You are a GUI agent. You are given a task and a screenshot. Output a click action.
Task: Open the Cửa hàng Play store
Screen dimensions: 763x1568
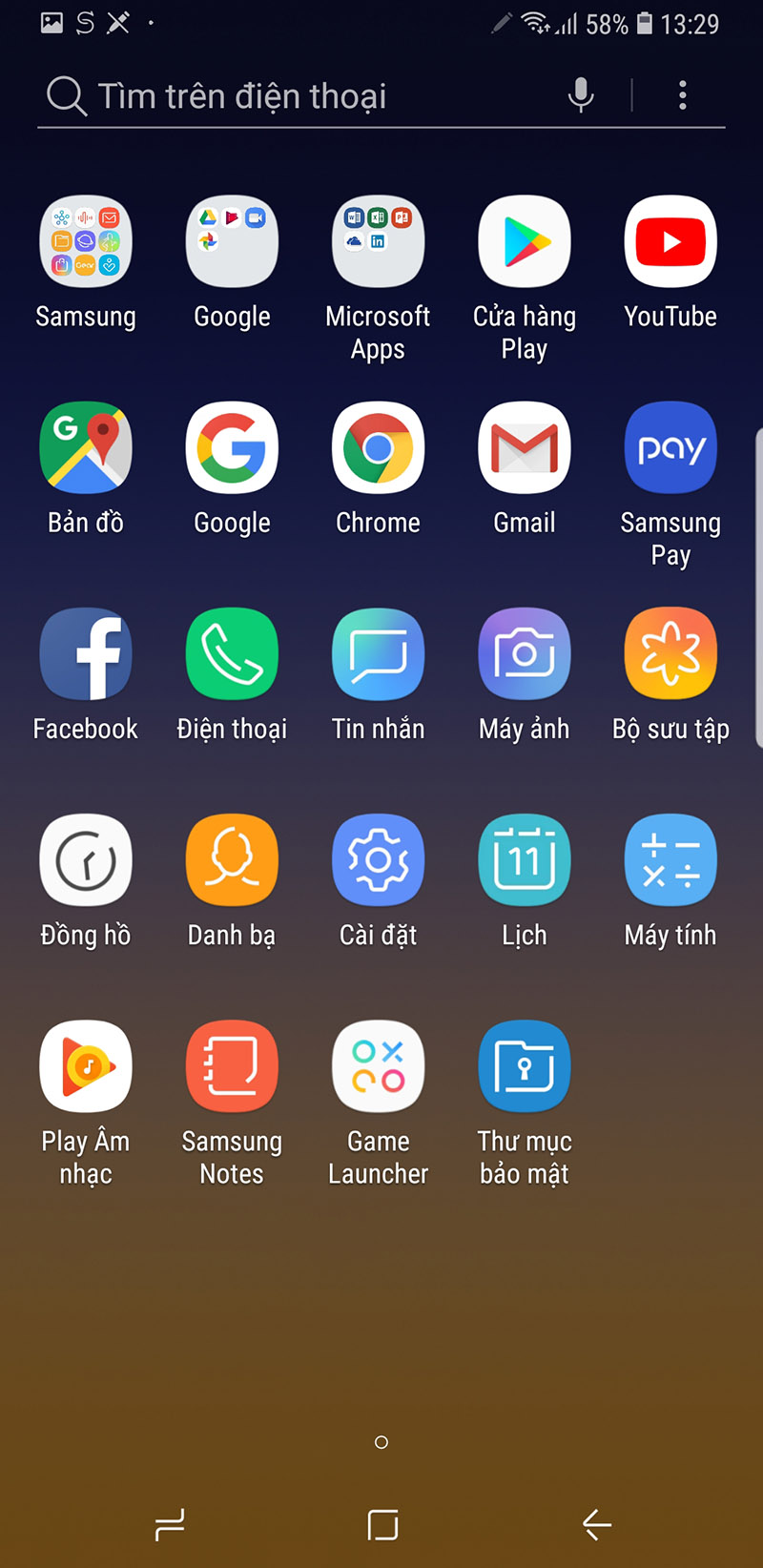[525, 241]
